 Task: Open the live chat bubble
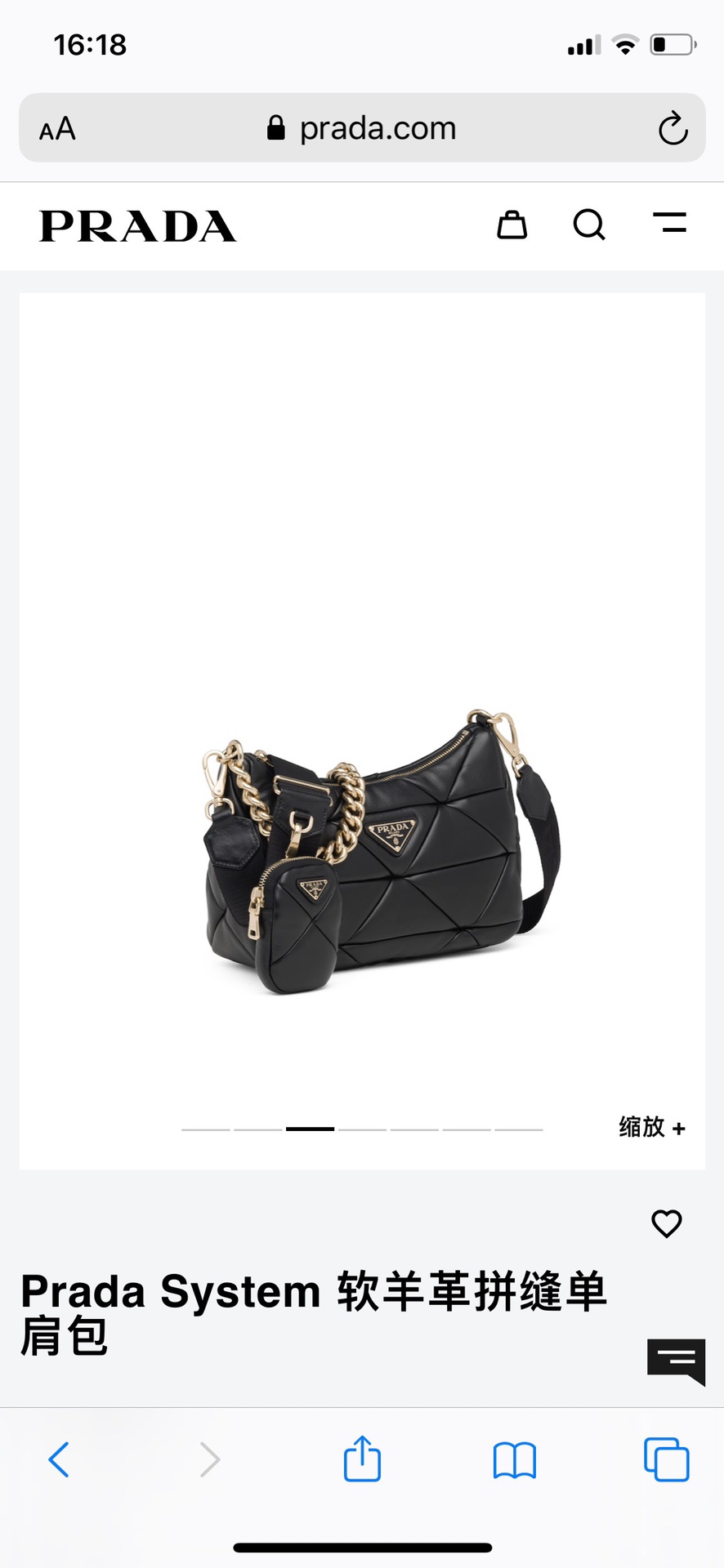[x=677, y=1361]
